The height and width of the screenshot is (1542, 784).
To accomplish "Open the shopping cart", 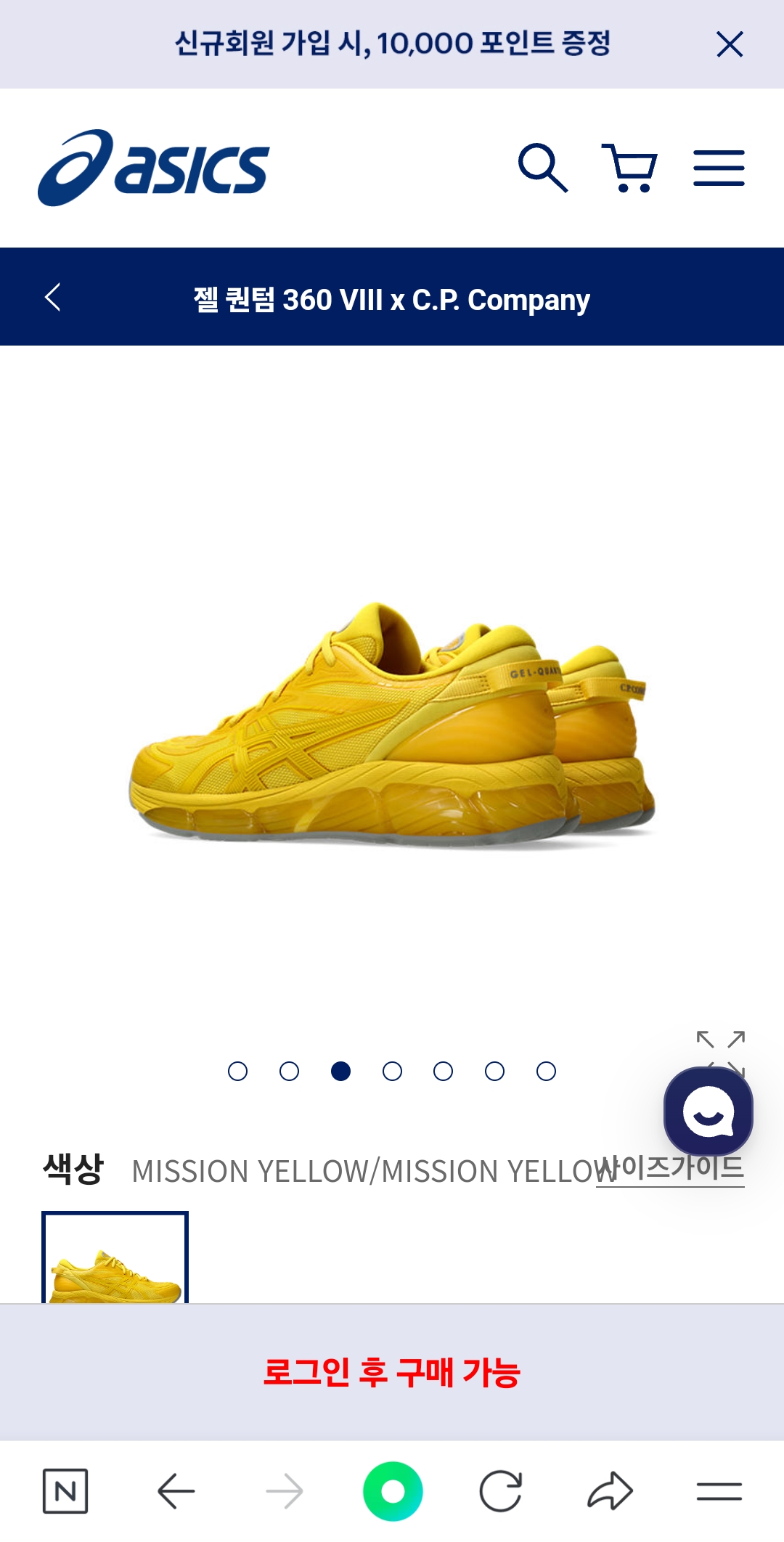I will click(630, 168).
